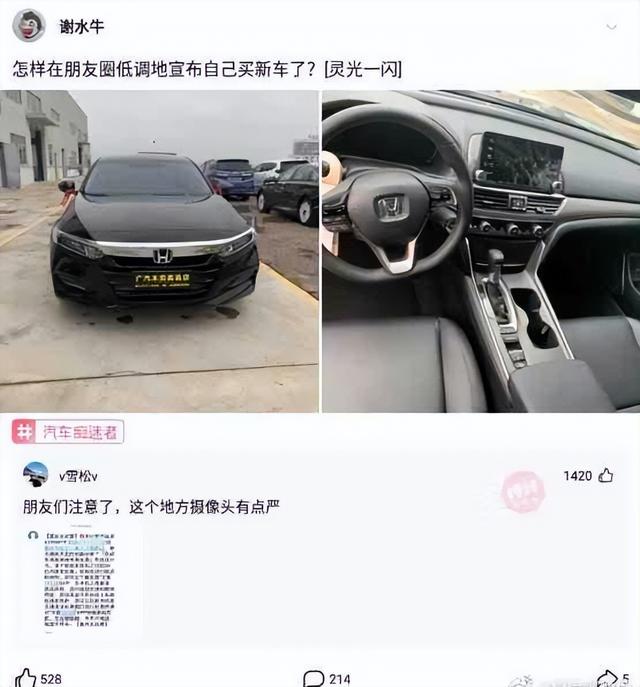
Task: View the Honda interior steering wheel photo
Action: click(x=480, y=250)
